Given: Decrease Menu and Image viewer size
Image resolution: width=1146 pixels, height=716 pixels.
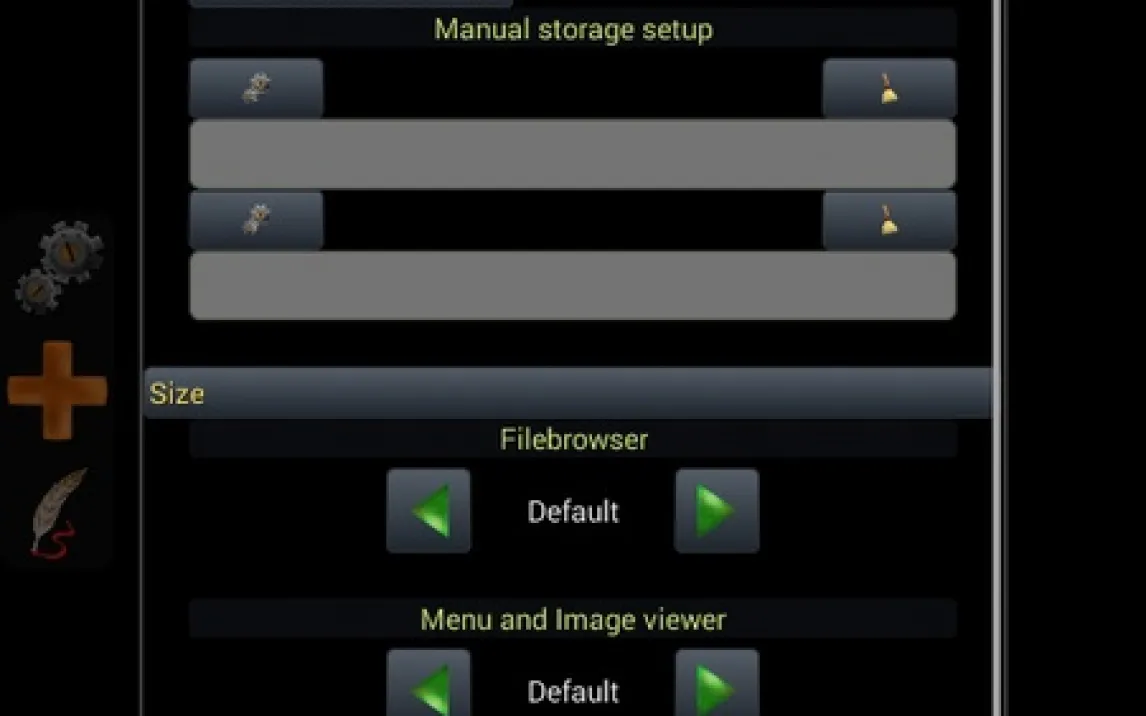Looking at the screenshot, I should [x=428, y=687].
